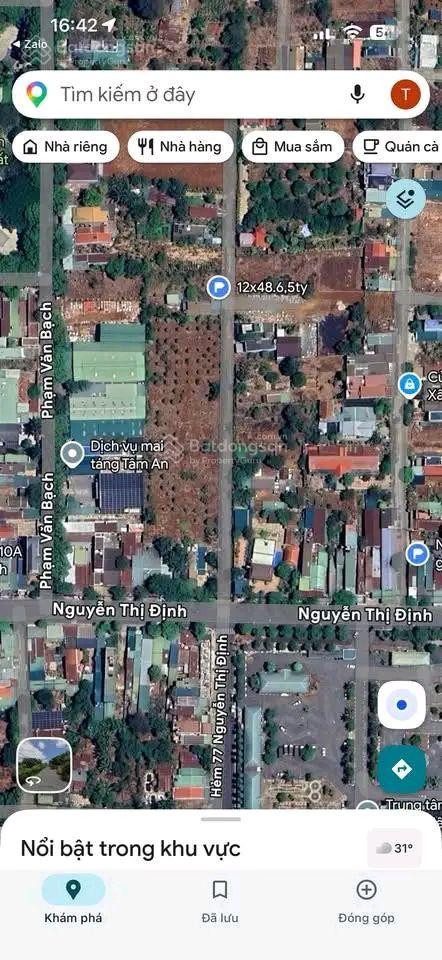
Task: Start directions with the turn arrow button
Action: [x=402, y=769]
